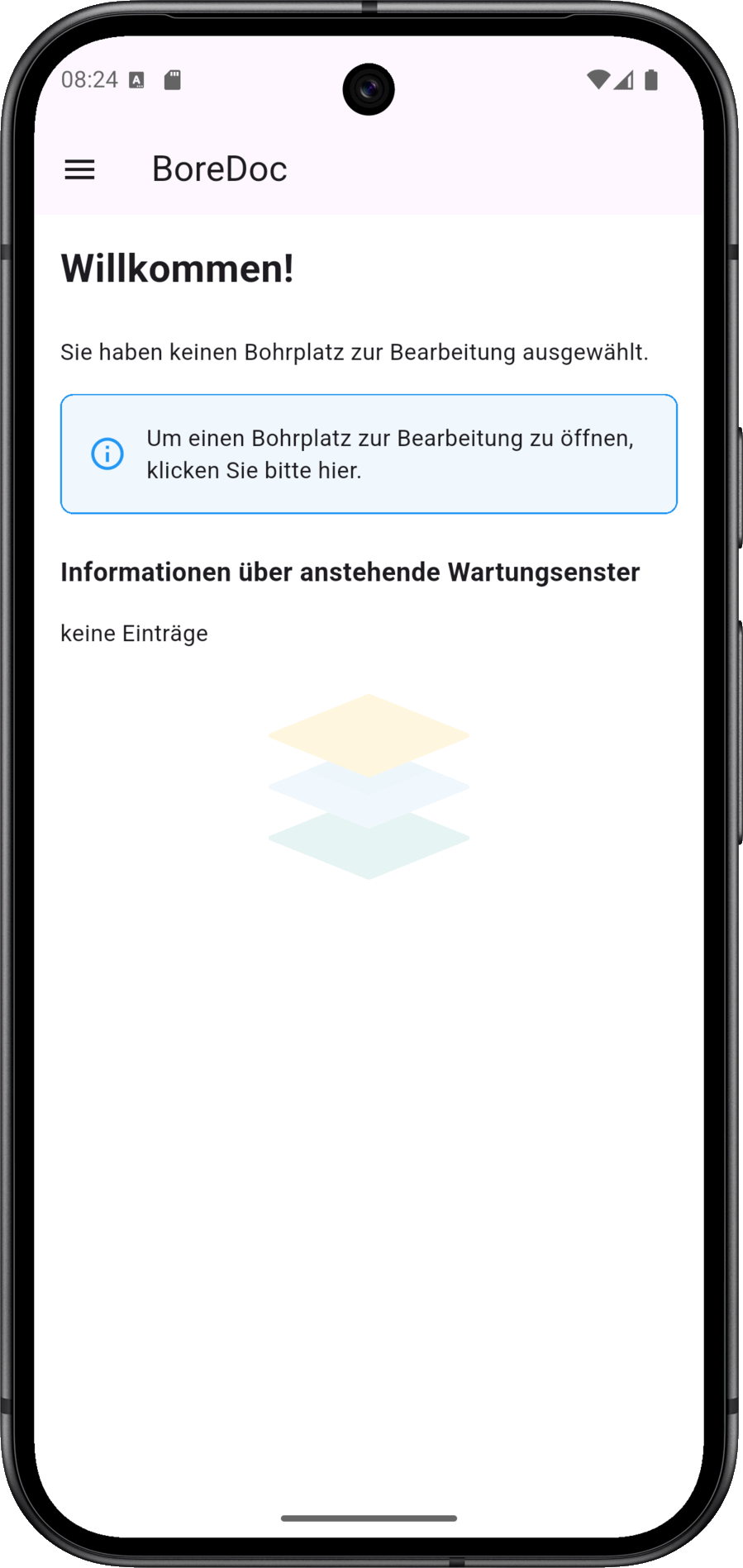Open the hamburger navigation drawer menu
The image size is (743, 1568).
click(80, 169)
